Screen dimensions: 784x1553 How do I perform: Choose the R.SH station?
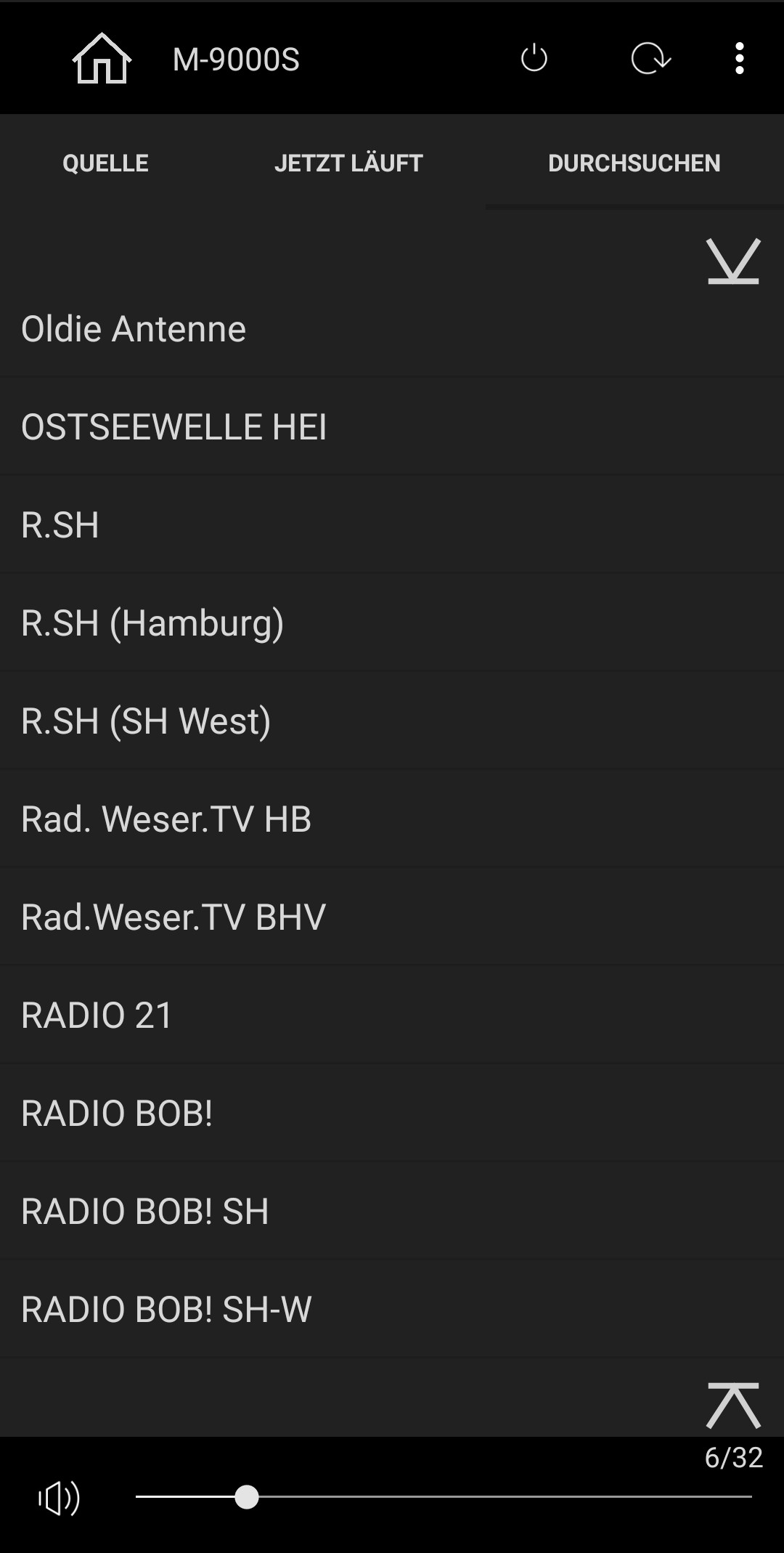coord(392,525)
